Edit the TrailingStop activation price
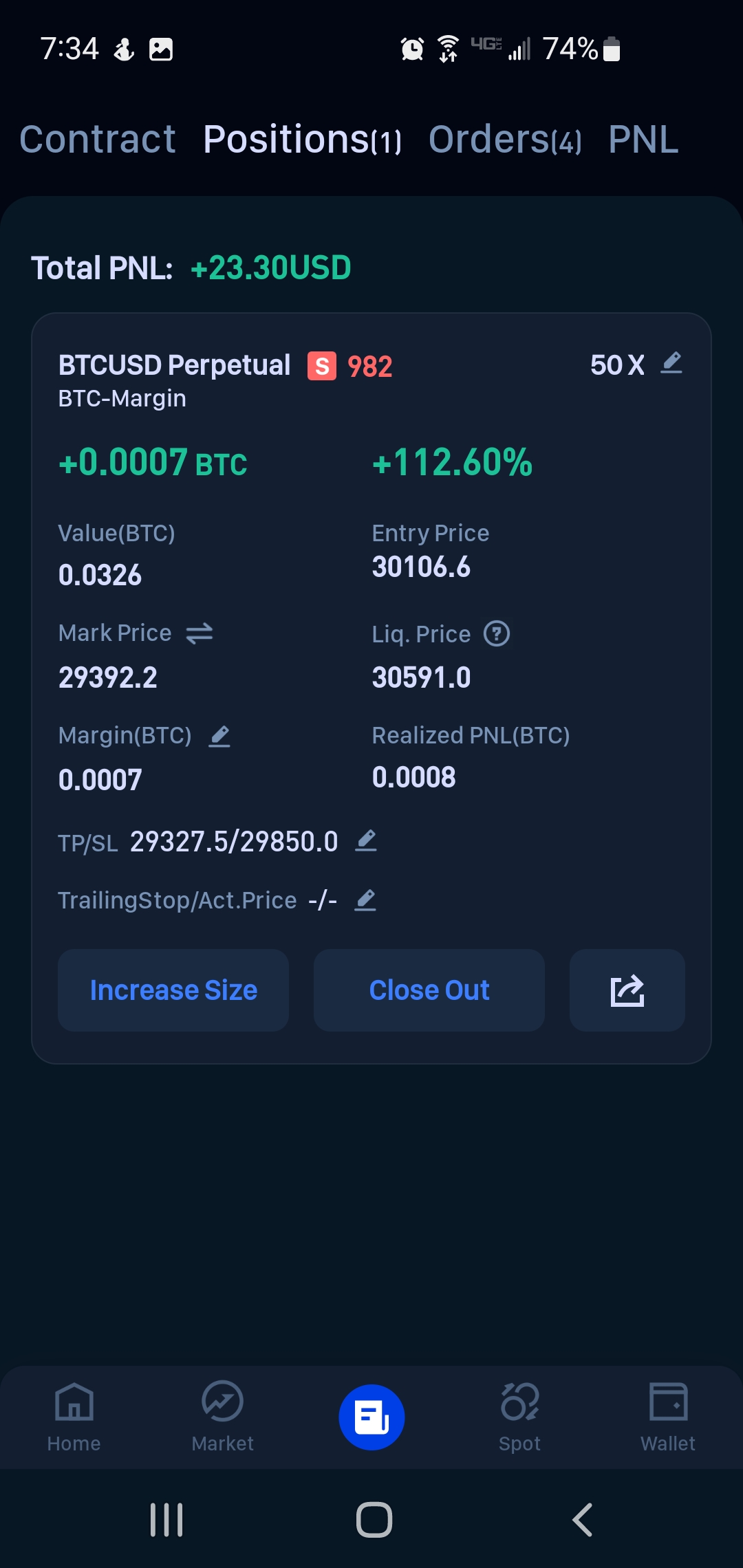The height and width of the screenshot is (1568, 743). 365,900
